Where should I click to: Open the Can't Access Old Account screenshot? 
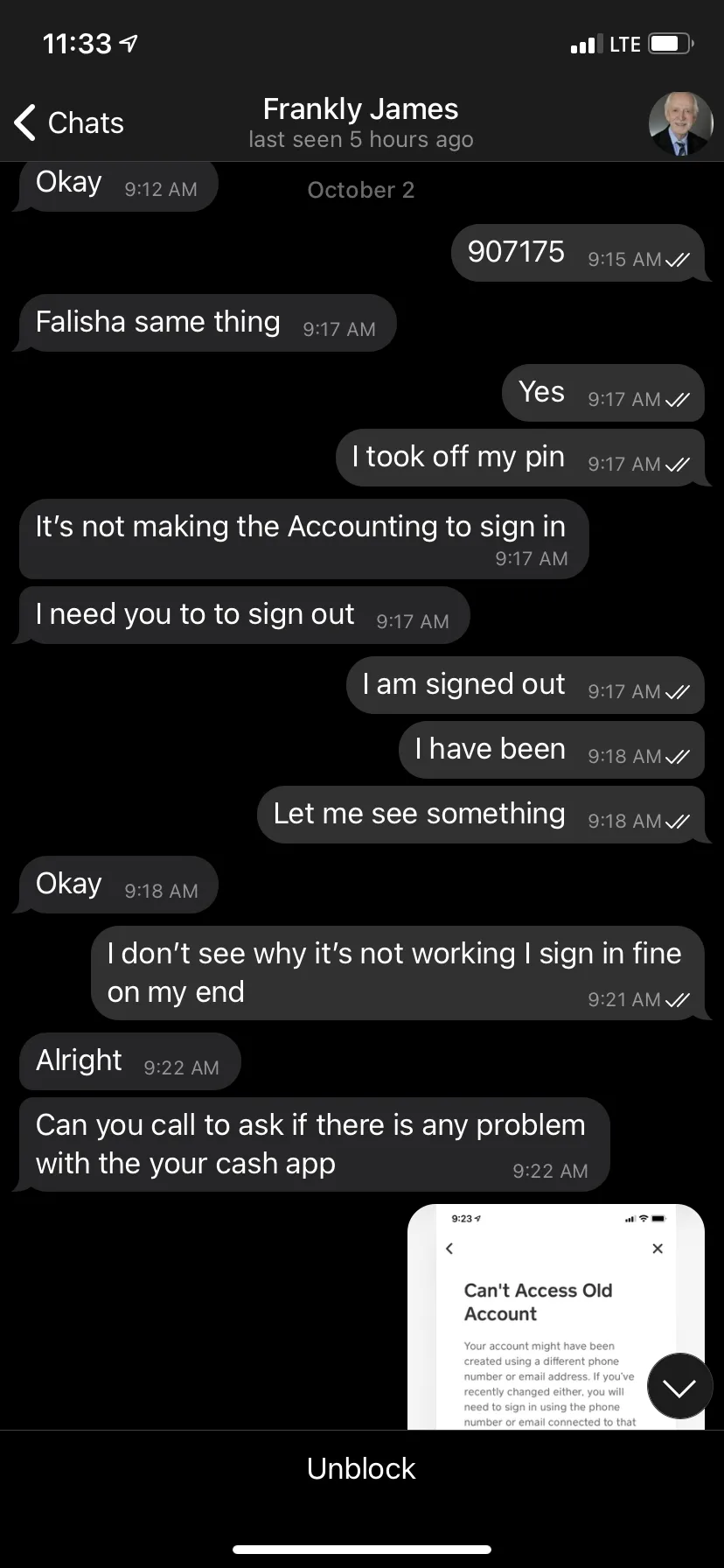point(556,1317)
